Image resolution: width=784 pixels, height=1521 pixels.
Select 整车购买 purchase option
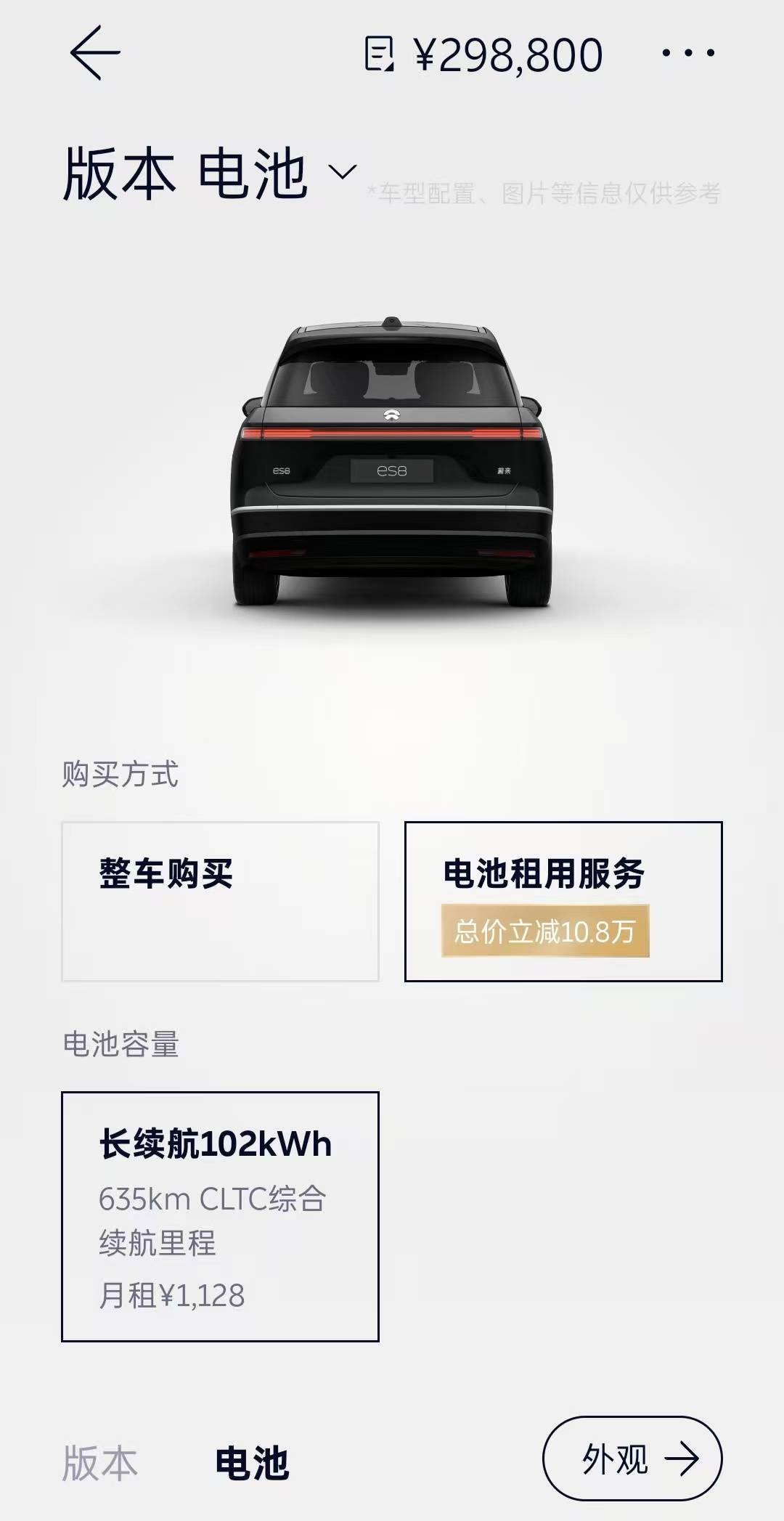[x=220, y=901]
